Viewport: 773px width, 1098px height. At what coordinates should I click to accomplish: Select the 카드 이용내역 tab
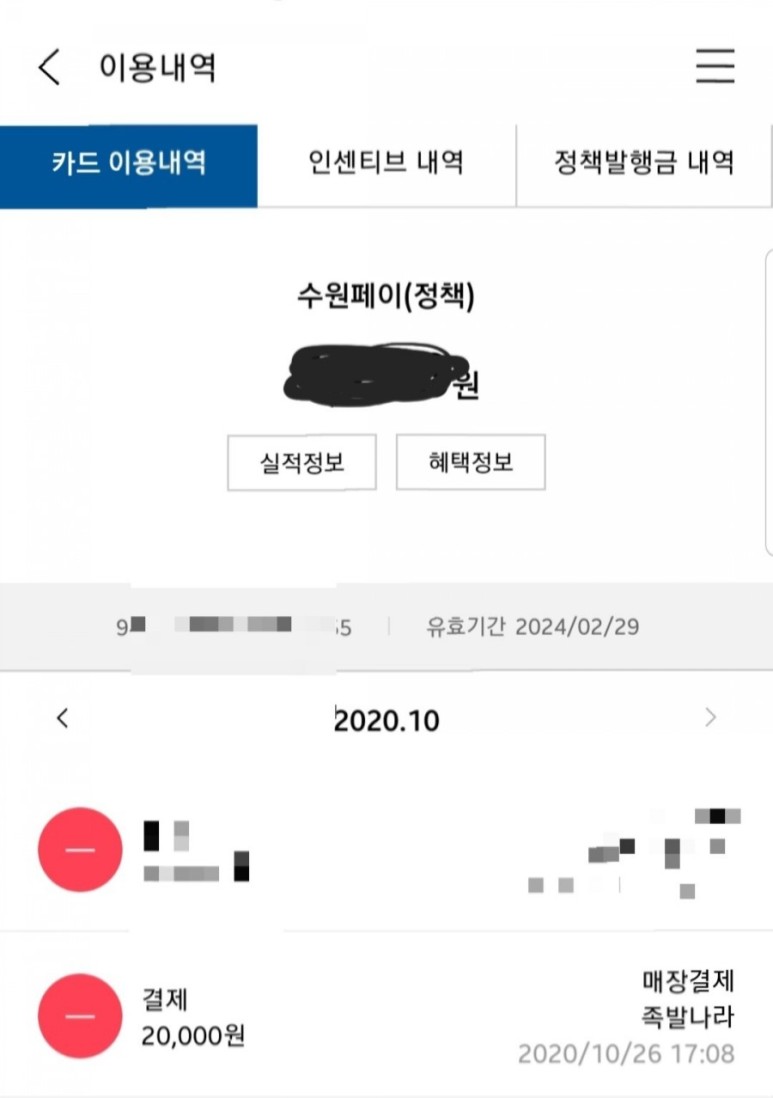pyautogui.click(x=129, y=164)
